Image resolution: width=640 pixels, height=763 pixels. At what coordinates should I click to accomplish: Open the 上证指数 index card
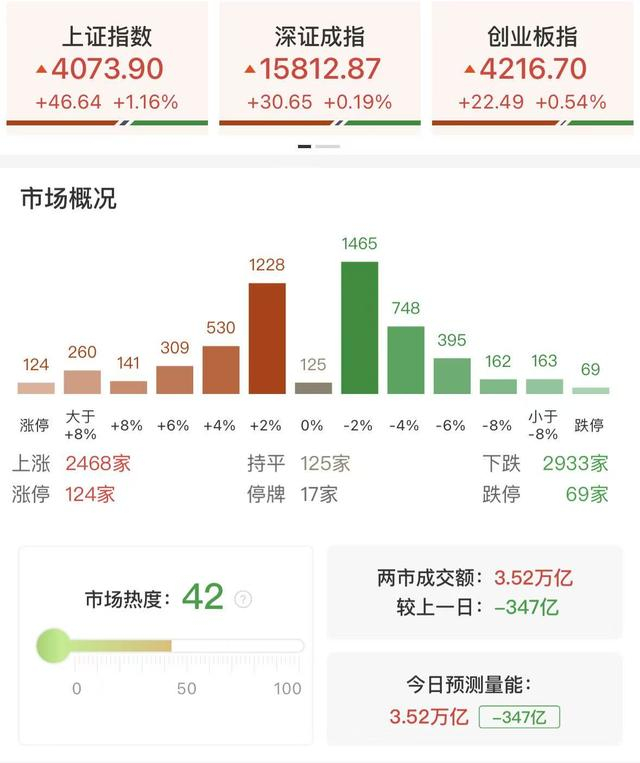click(107, 67)
